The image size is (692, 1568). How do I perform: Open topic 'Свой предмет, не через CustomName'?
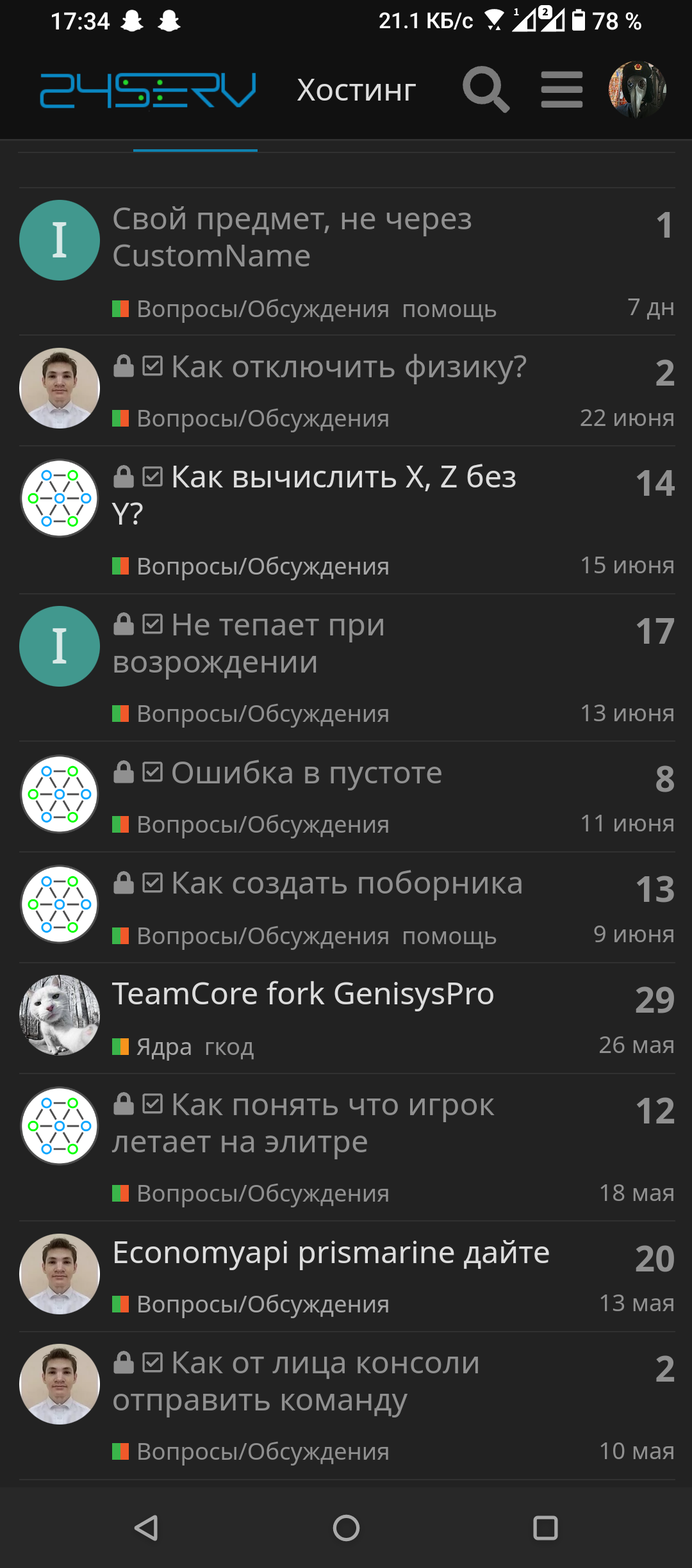pos(292,238)
